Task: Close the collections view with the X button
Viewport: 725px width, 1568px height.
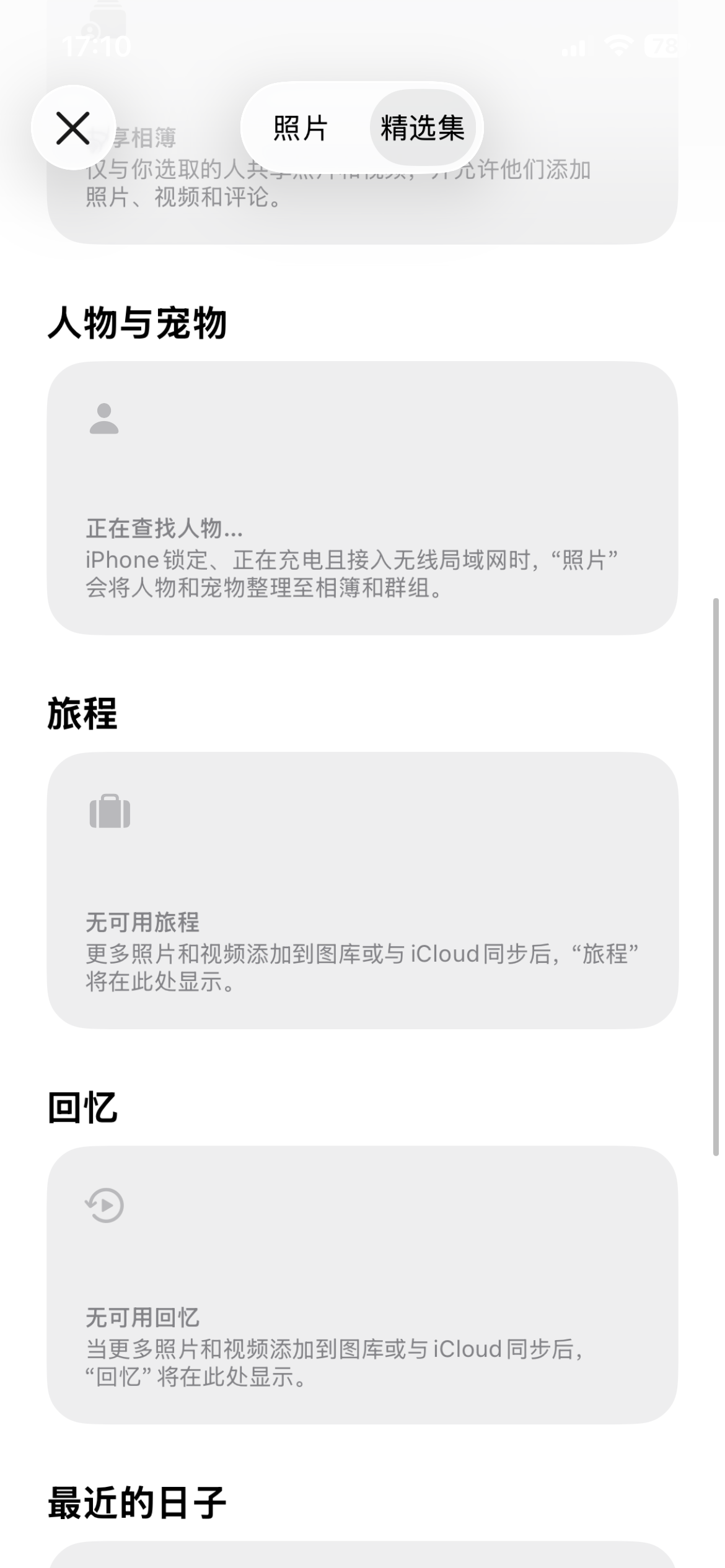Action: [x=73, y=128]
